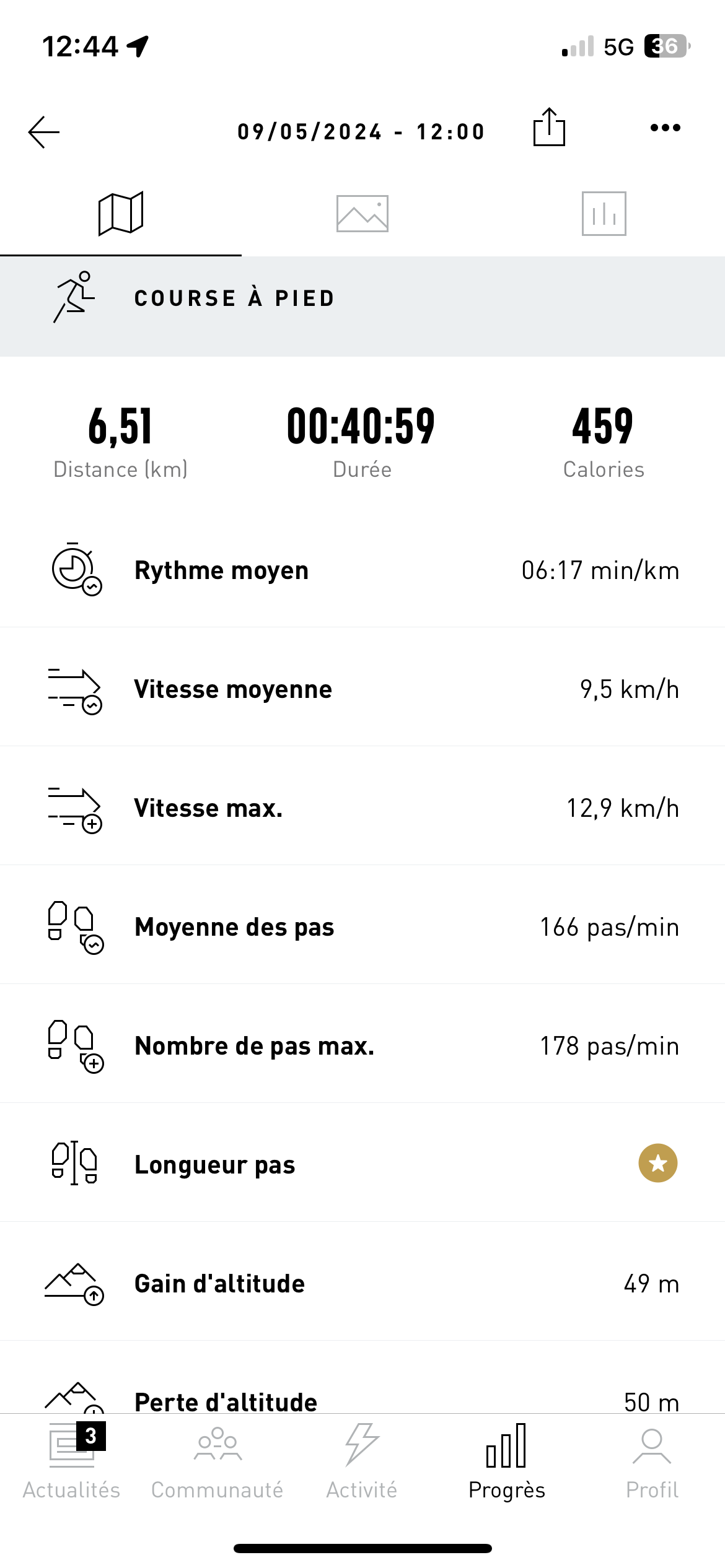
Task: Switch to the Communauté tab
Action: (x=217, y=1461)
